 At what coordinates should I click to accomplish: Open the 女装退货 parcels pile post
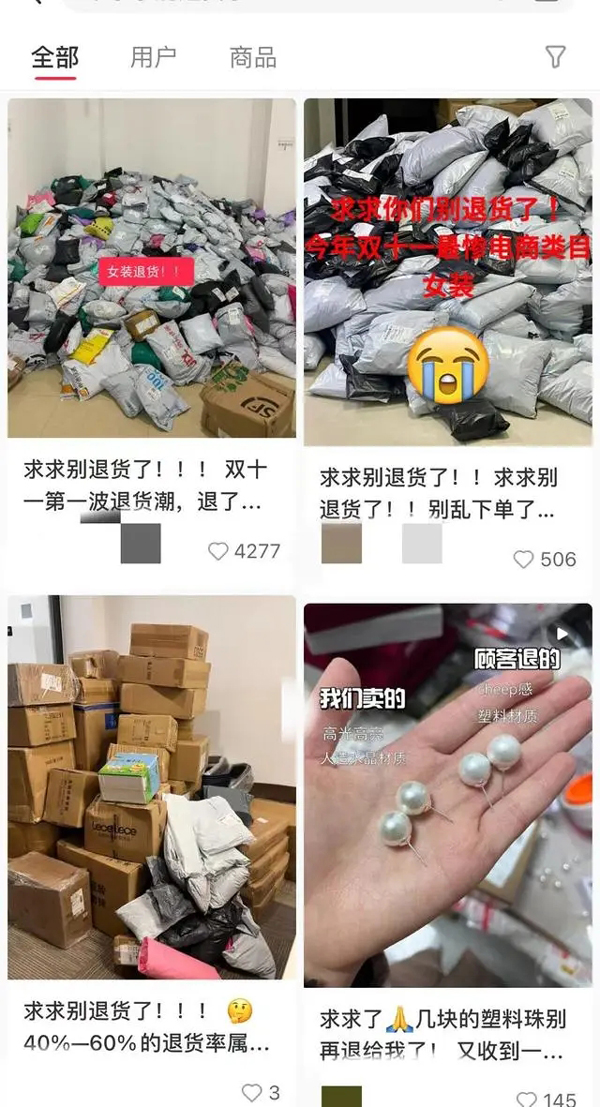(x=152, y=268)
